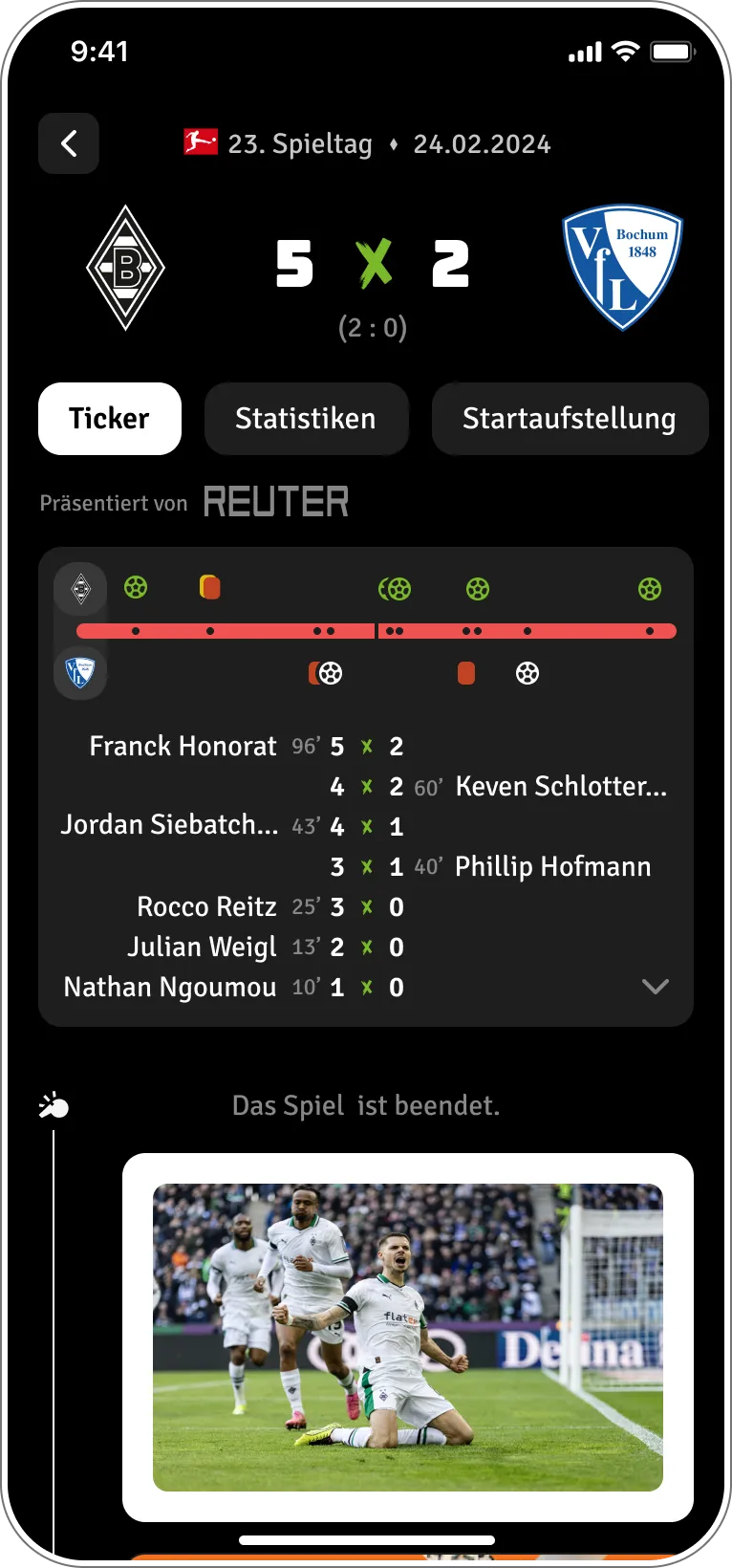Viewport: 732px width, 1568px height.
Task: Open the Startaufstellung tab
Action: click(570, 418)
